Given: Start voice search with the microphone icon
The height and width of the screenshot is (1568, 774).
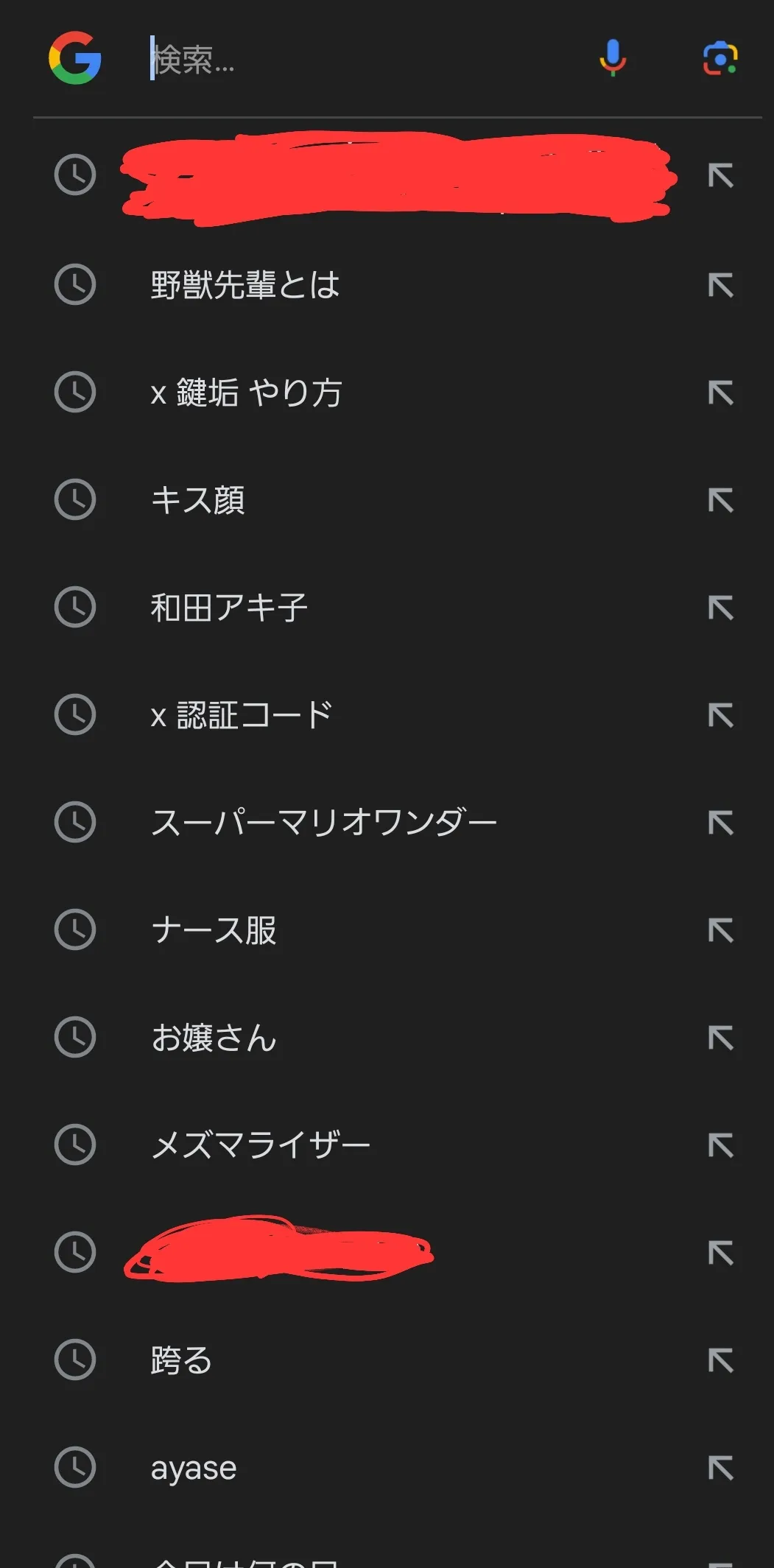Looking at the screenshot, I should (x=613, y=58).
